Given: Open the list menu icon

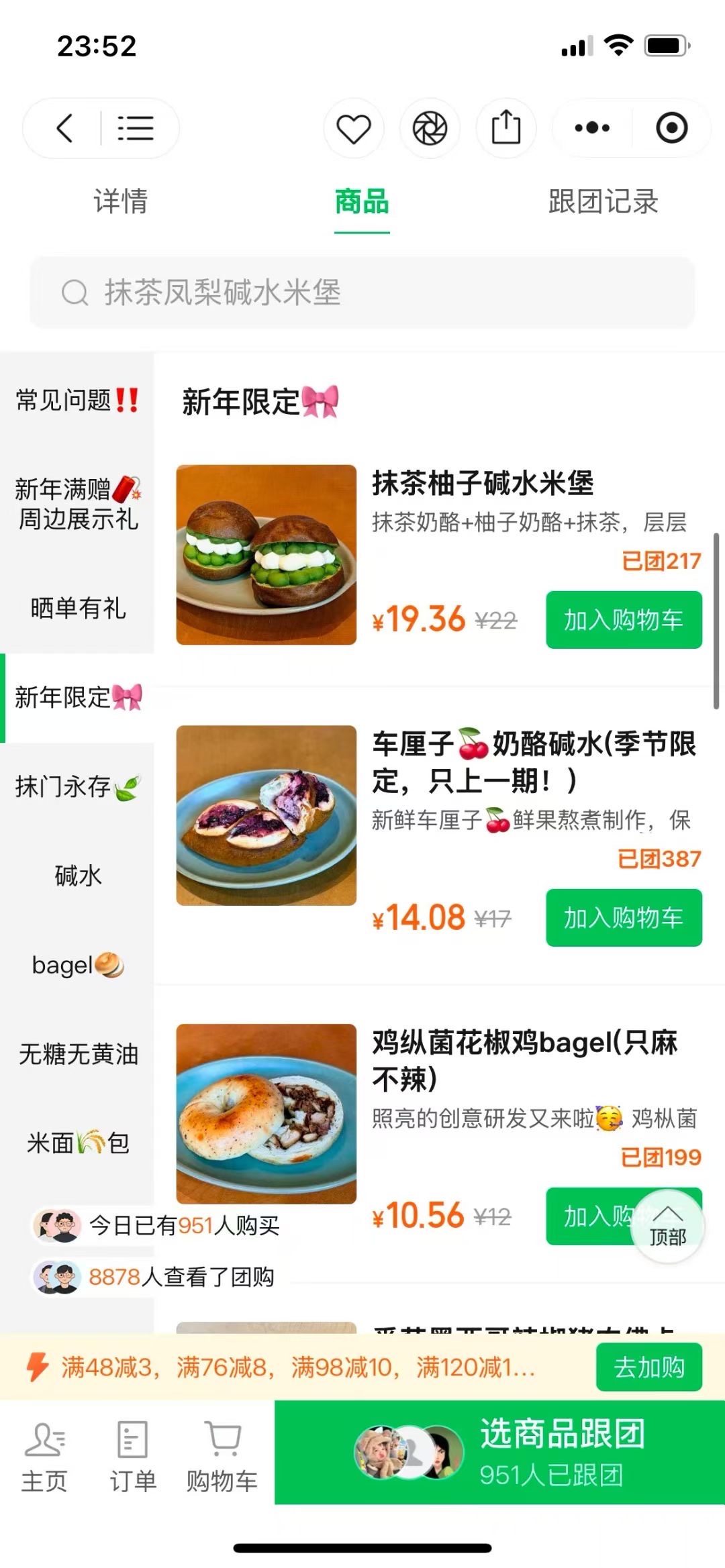Looking at the screenshot, I should pyautogui.click(x=136, y=128).
